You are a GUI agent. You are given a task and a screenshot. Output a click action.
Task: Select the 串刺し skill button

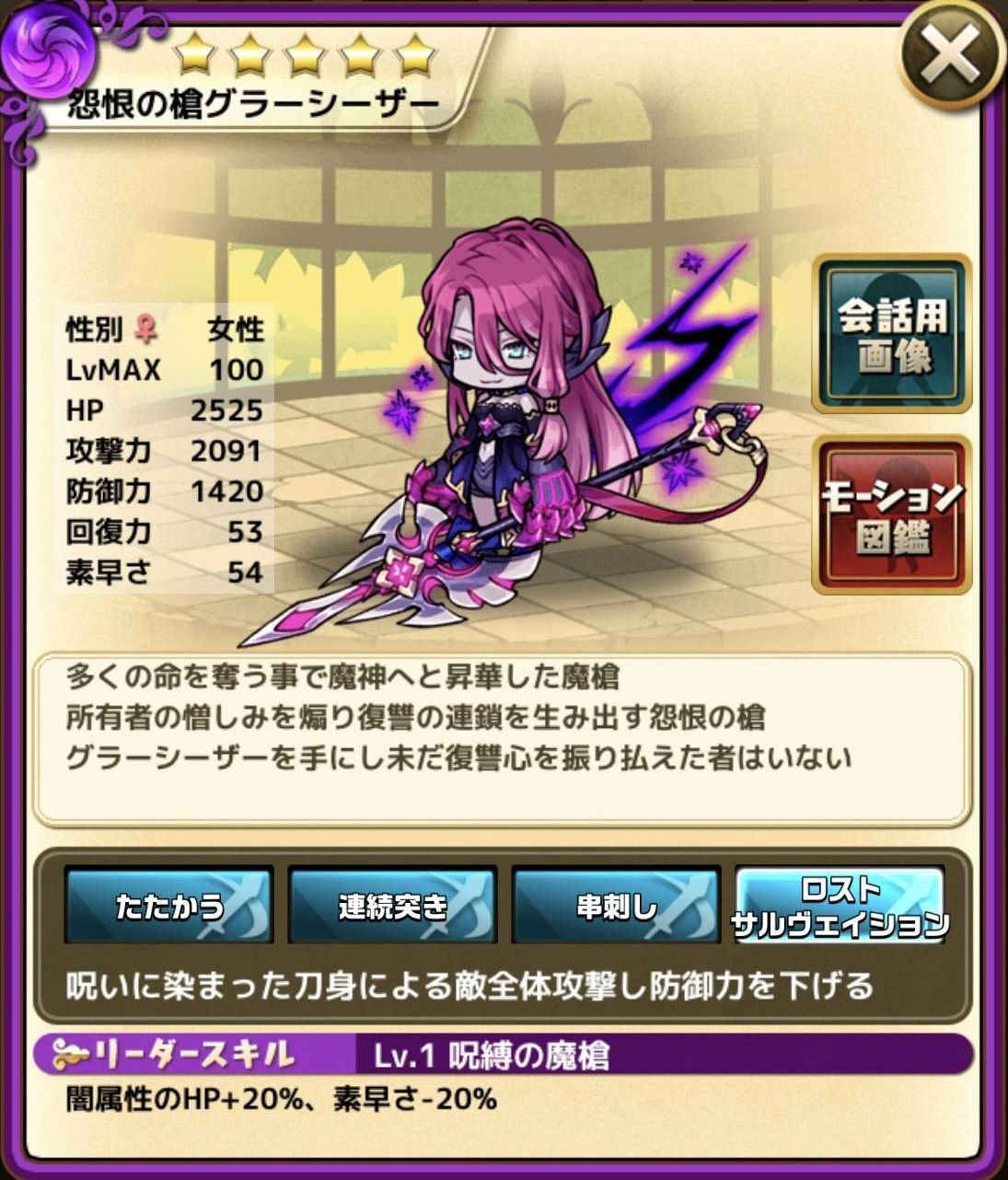click(x=617, y=905)
